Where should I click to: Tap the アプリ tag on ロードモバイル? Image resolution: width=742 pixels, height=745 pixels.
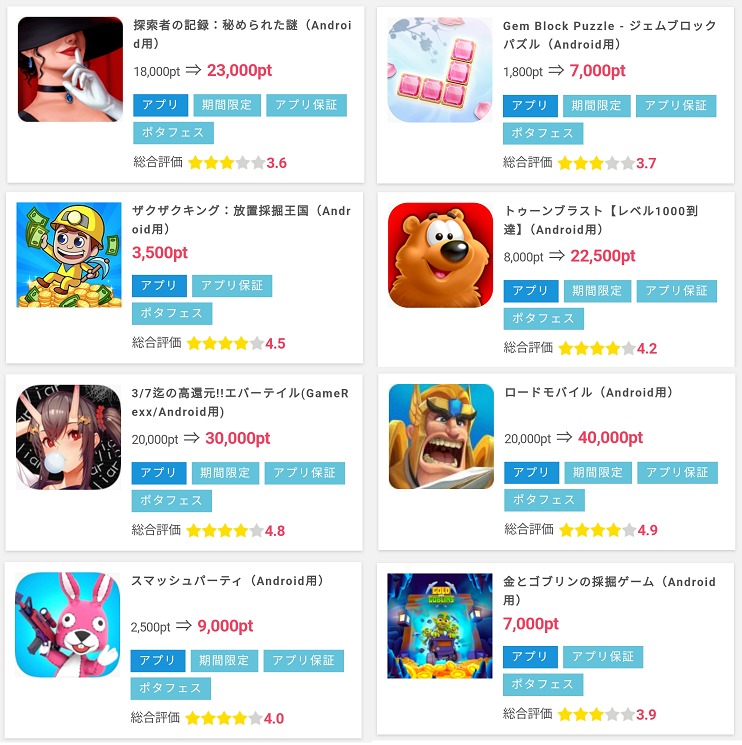tap(530, 472)
